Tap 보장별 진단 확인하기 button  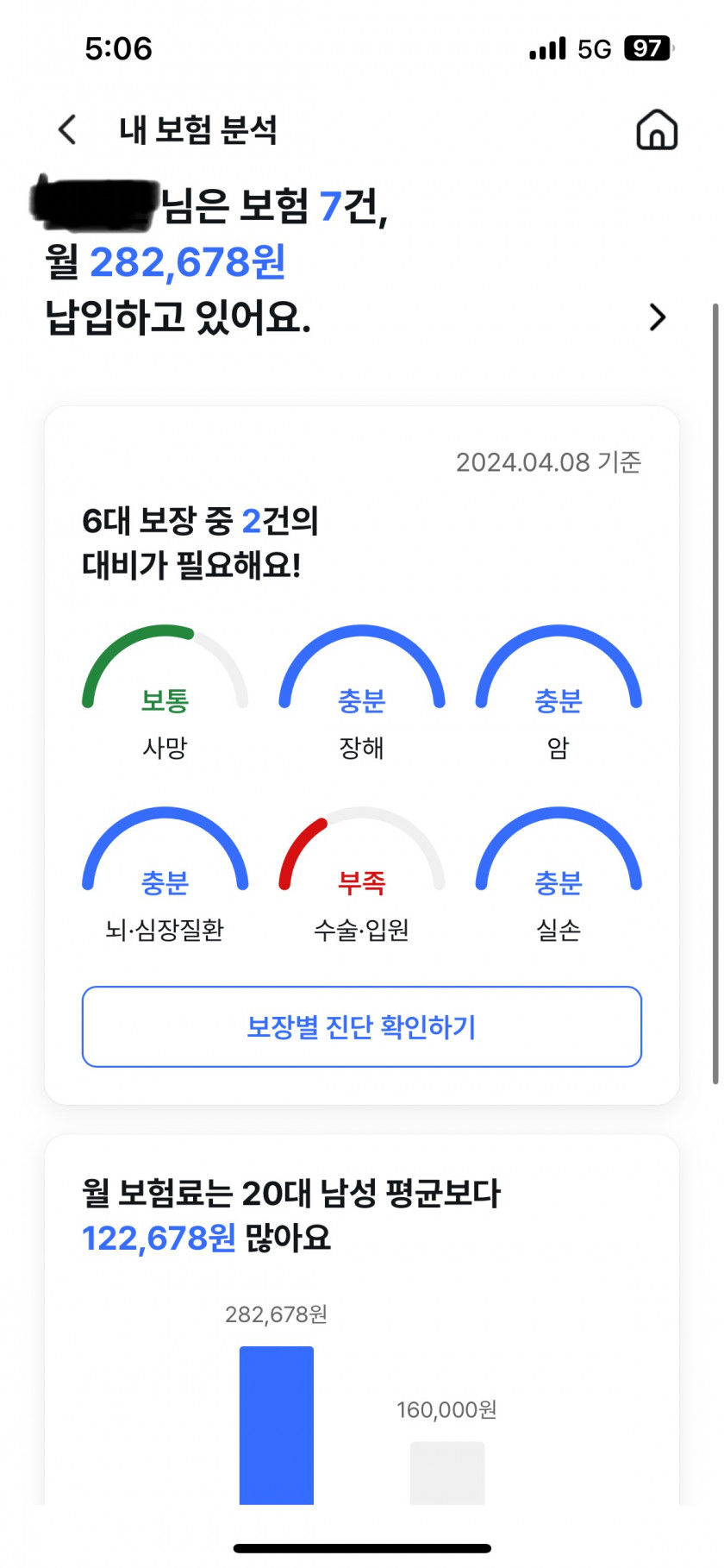[x=362, y=1026]
